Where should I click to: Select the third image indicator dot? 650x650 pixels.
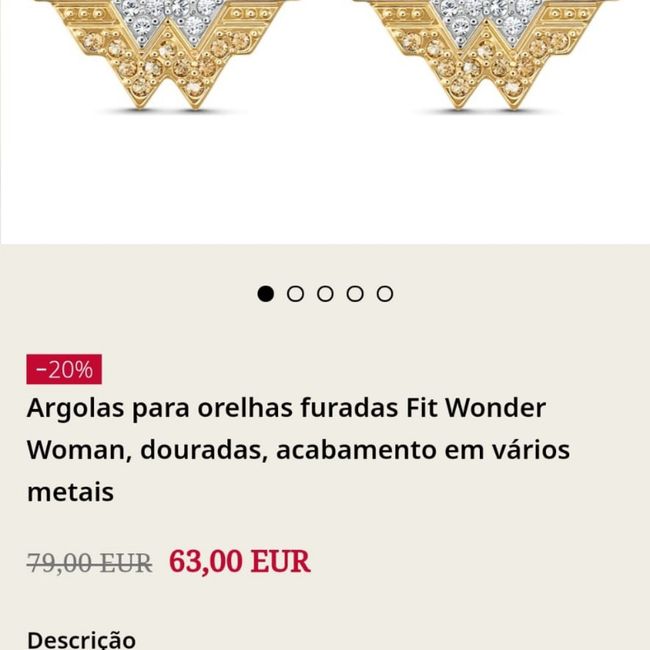(x=325, y=293)
